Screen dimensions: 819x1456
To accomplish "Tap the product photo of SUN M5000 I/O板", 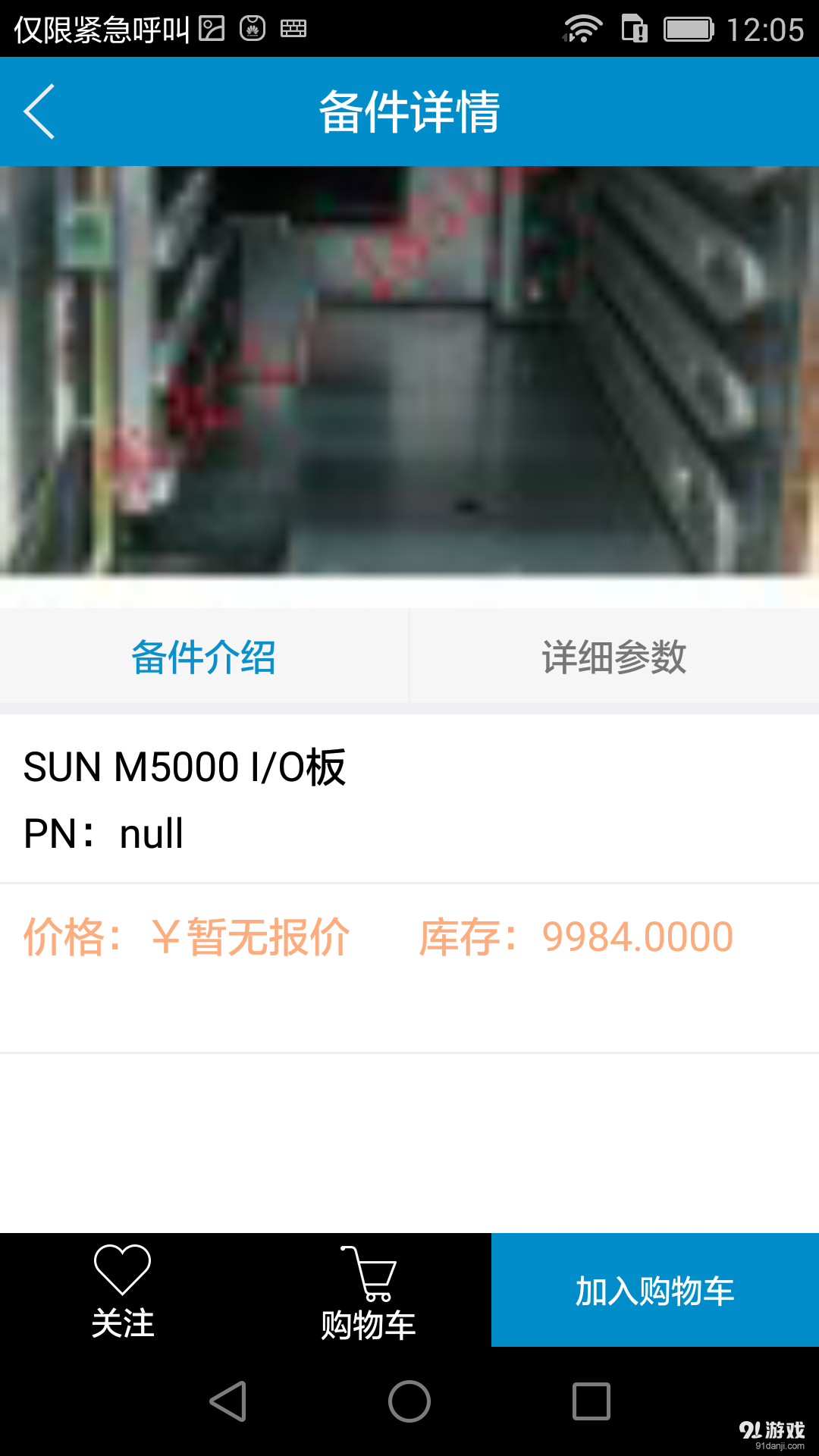I will point(409,379).
